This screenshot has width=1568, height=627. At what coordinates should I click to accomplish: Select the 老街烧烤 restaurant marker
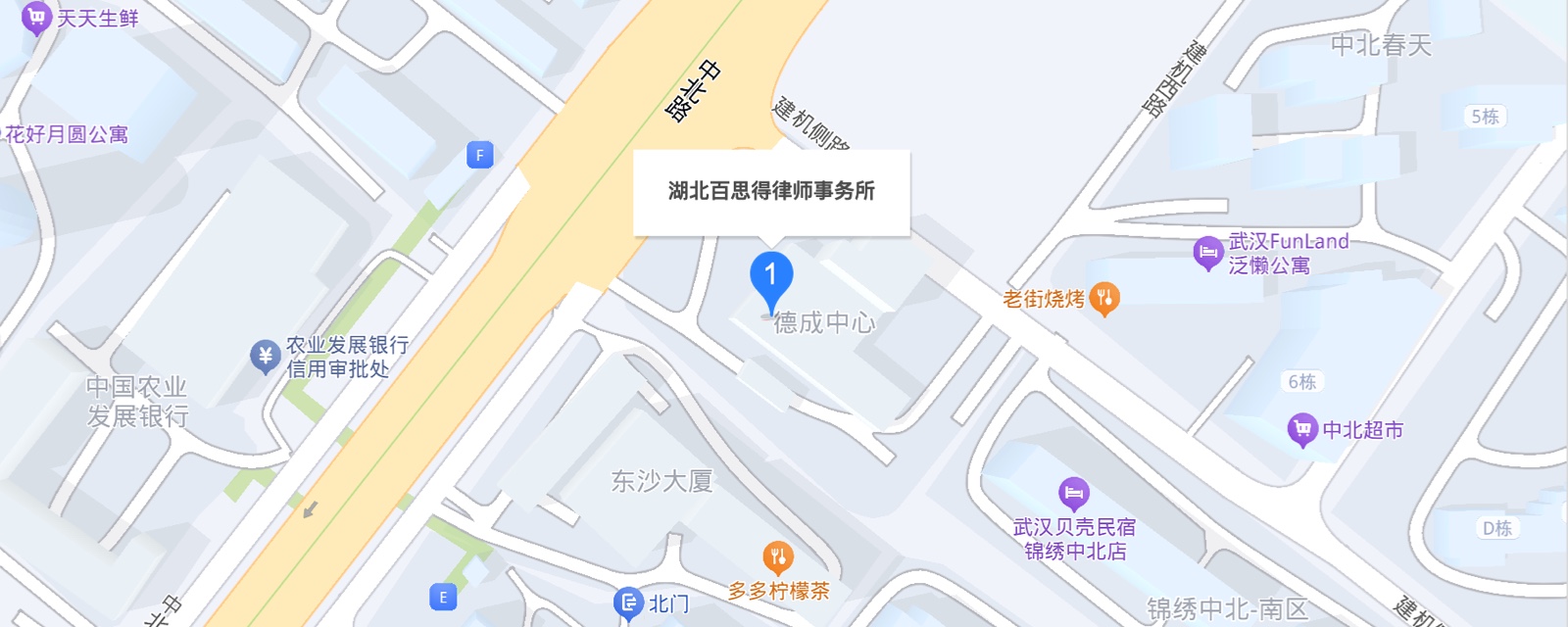pyautogui.click(x=1104, y=298)
